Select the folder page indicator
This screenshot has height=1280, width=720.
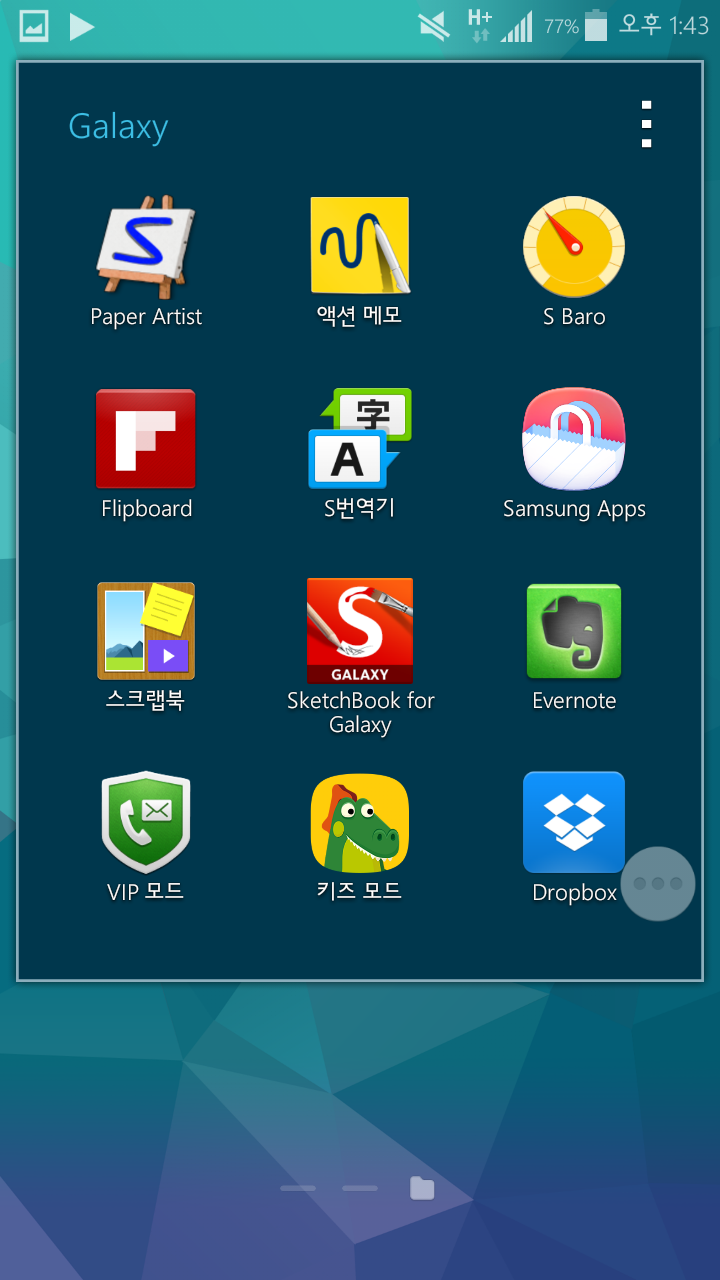422,1188
